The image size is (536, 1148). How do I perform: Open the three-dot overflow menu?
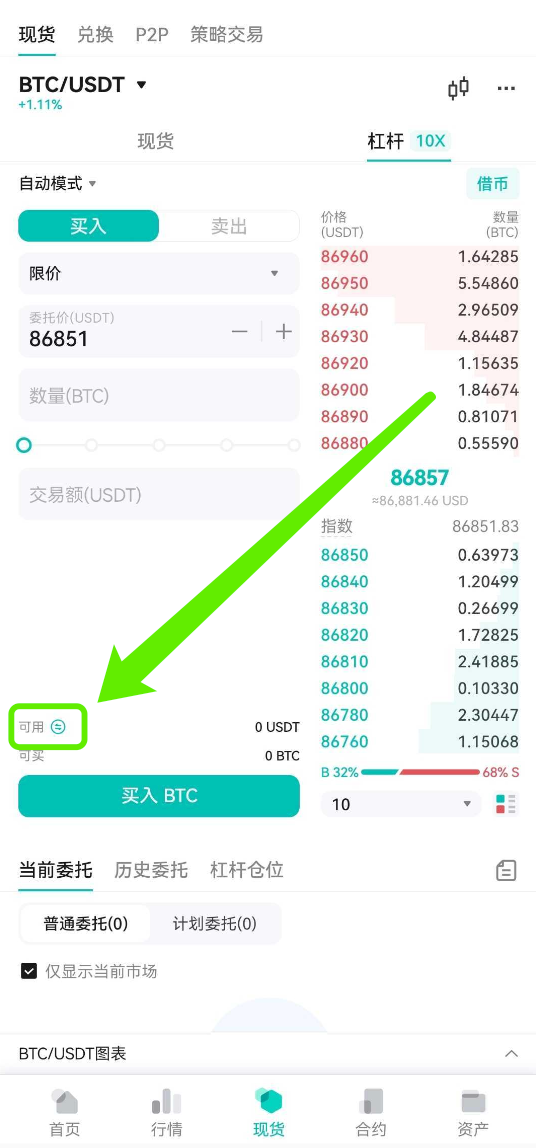(x=506, y=89)
